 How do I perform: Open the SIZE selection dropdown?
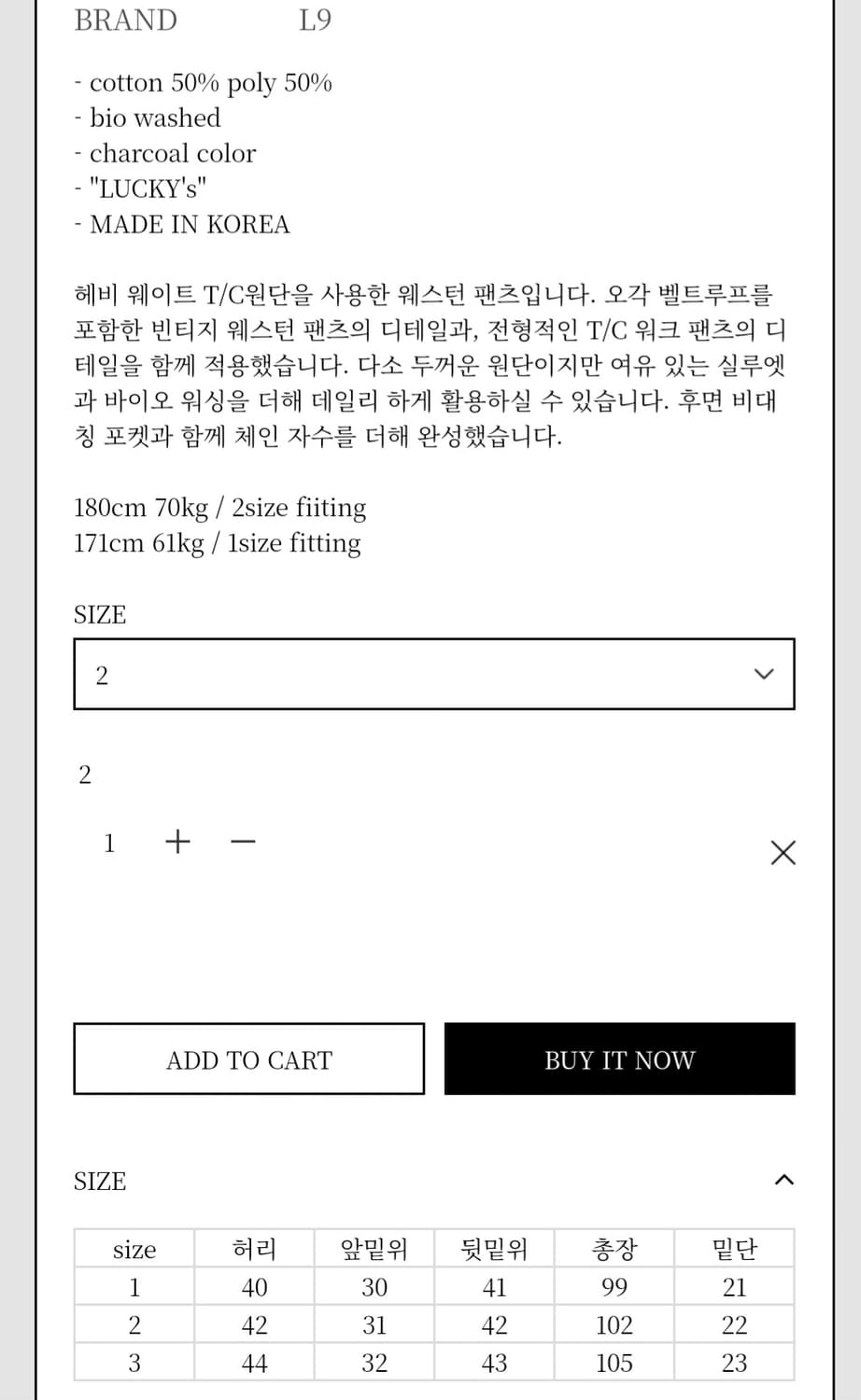434,673
